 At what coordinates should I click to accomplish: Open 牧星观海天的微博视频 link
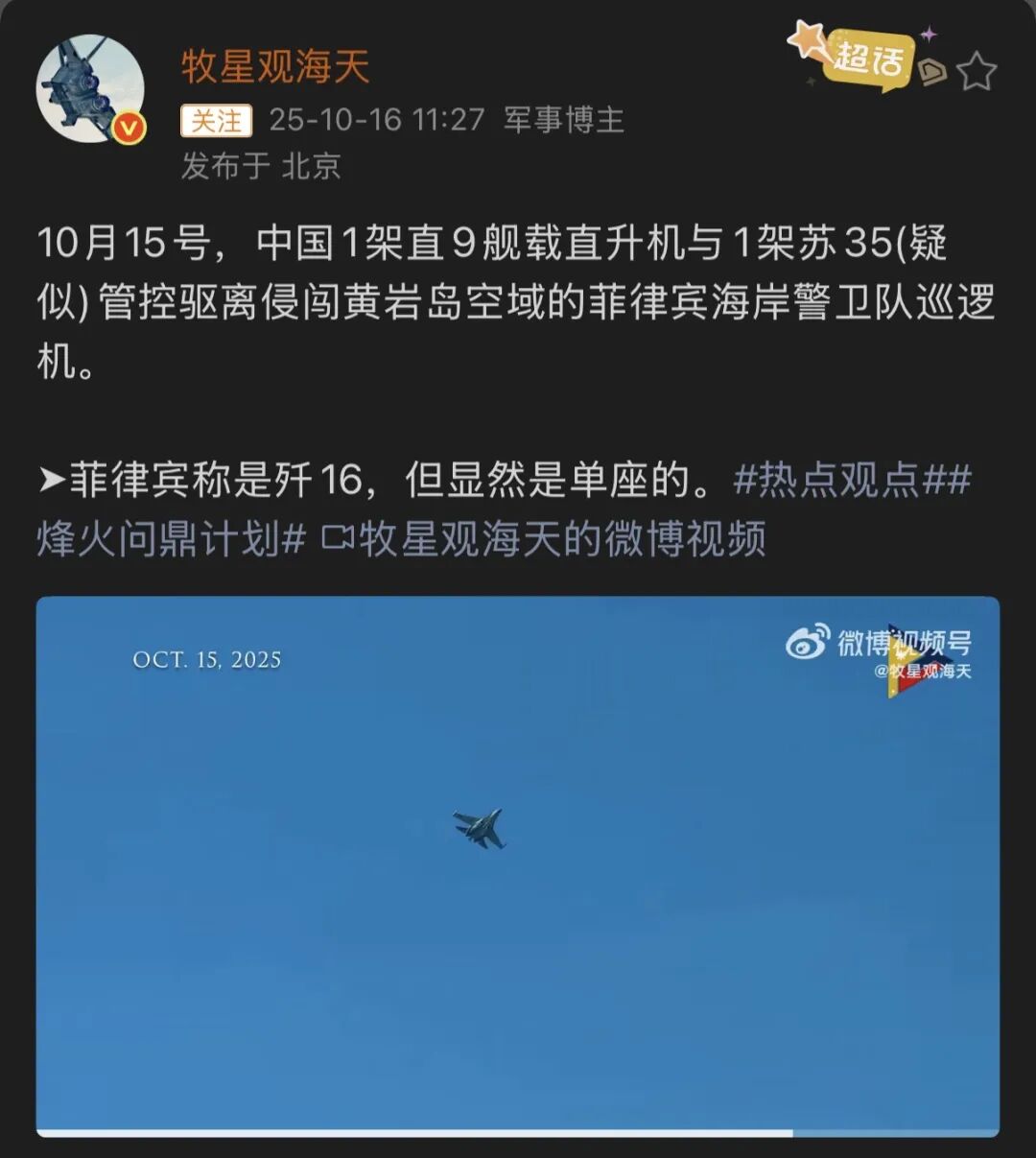pos(543,538)
